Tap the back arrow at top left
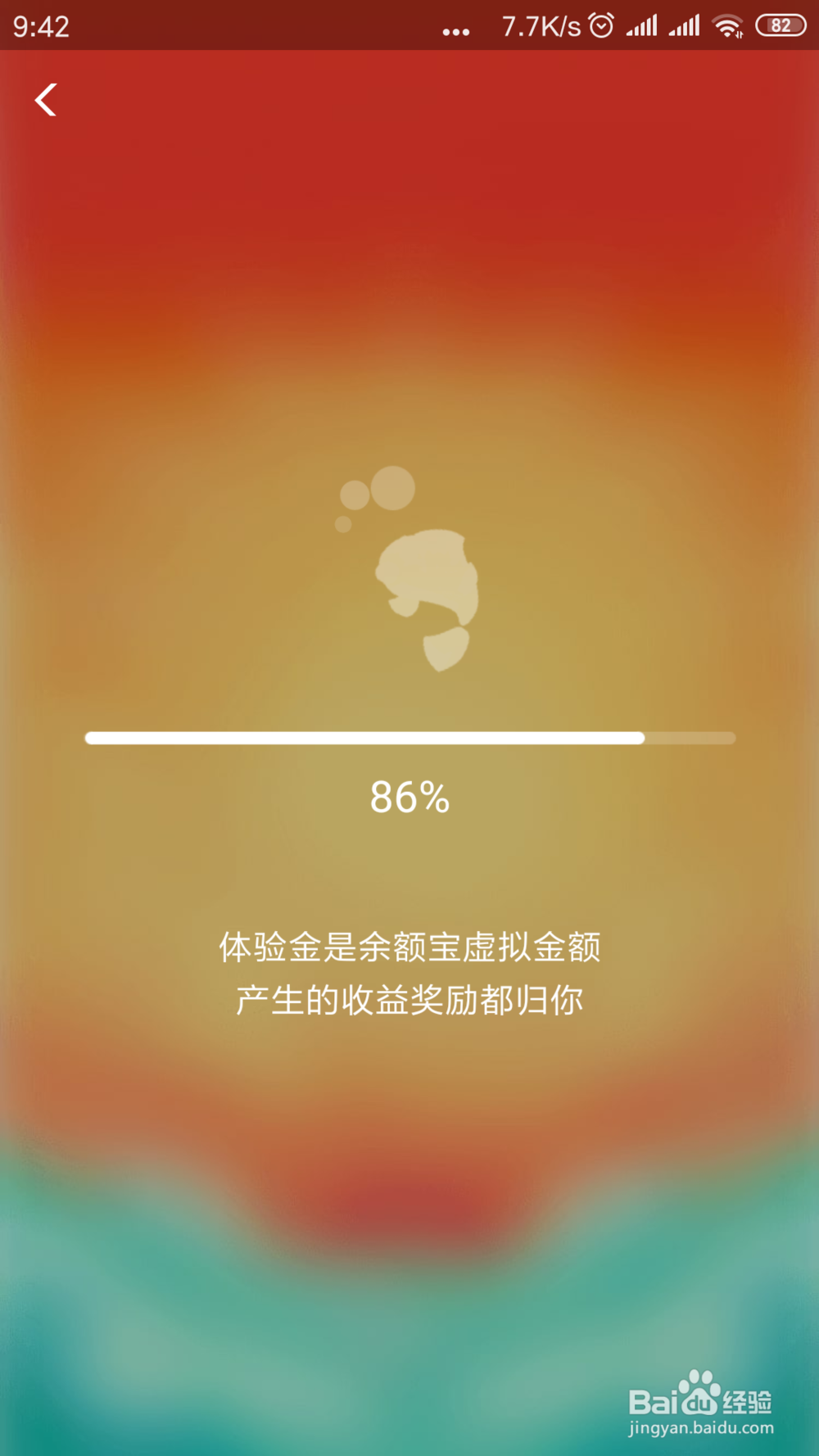 coord(45,100)
